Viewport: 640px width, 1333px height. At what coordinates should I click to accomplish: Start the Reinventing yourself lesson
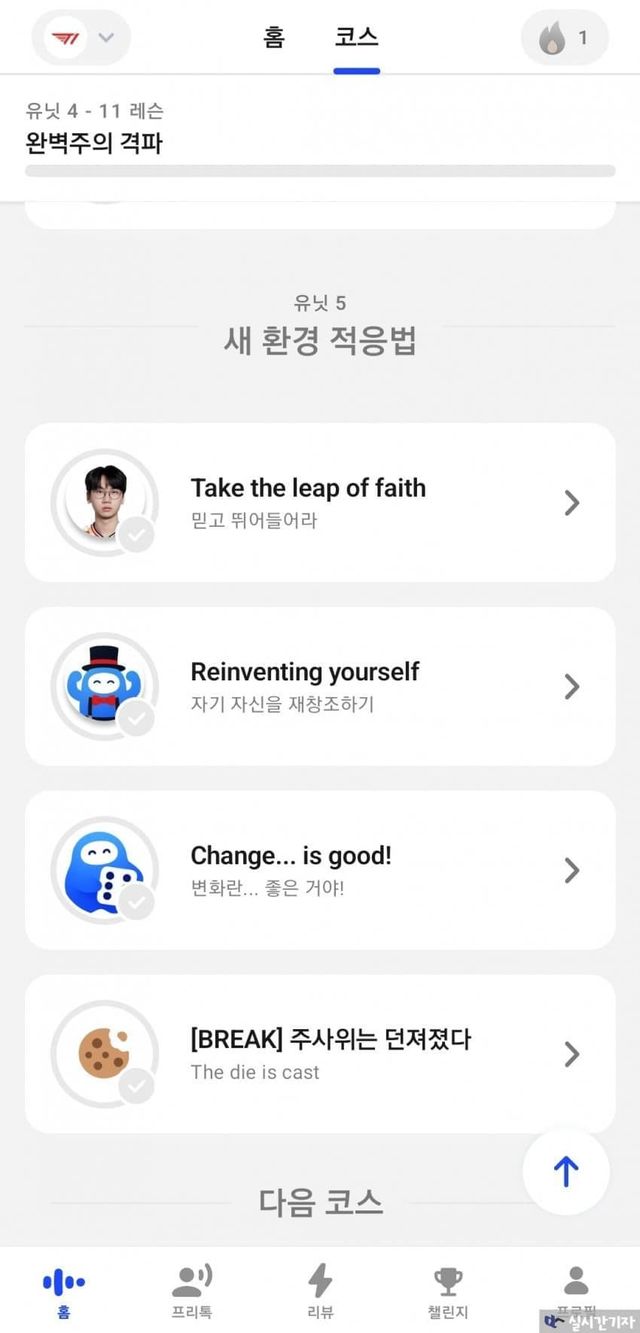coord(320,686)
